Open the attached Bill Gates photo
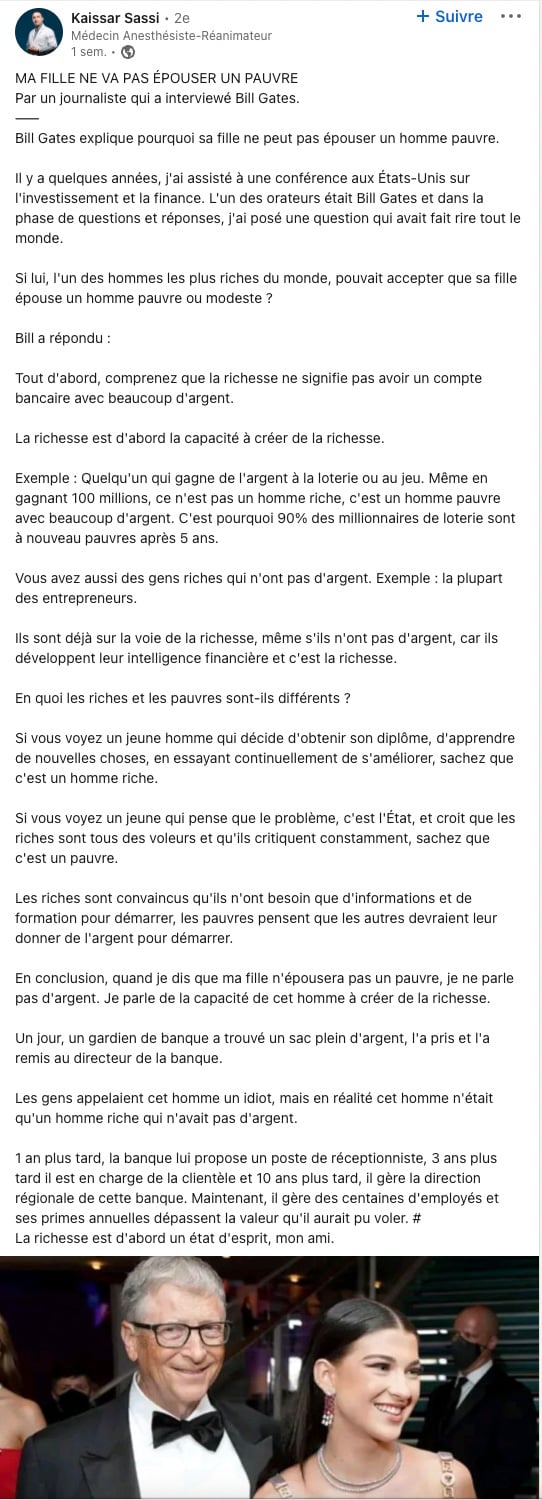This screenshot has height=1500, width=542. 271,1377
